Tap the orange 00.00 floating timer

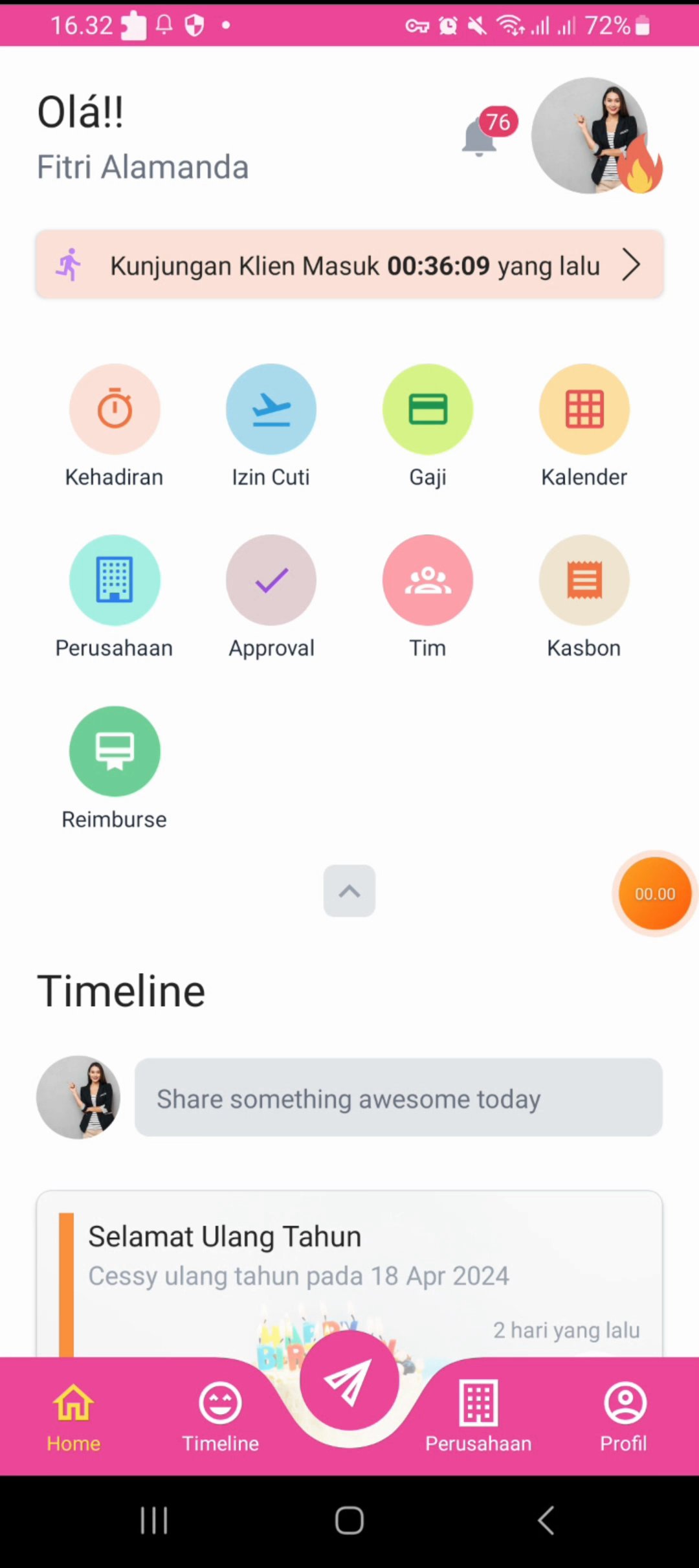[x=655, y=893]
